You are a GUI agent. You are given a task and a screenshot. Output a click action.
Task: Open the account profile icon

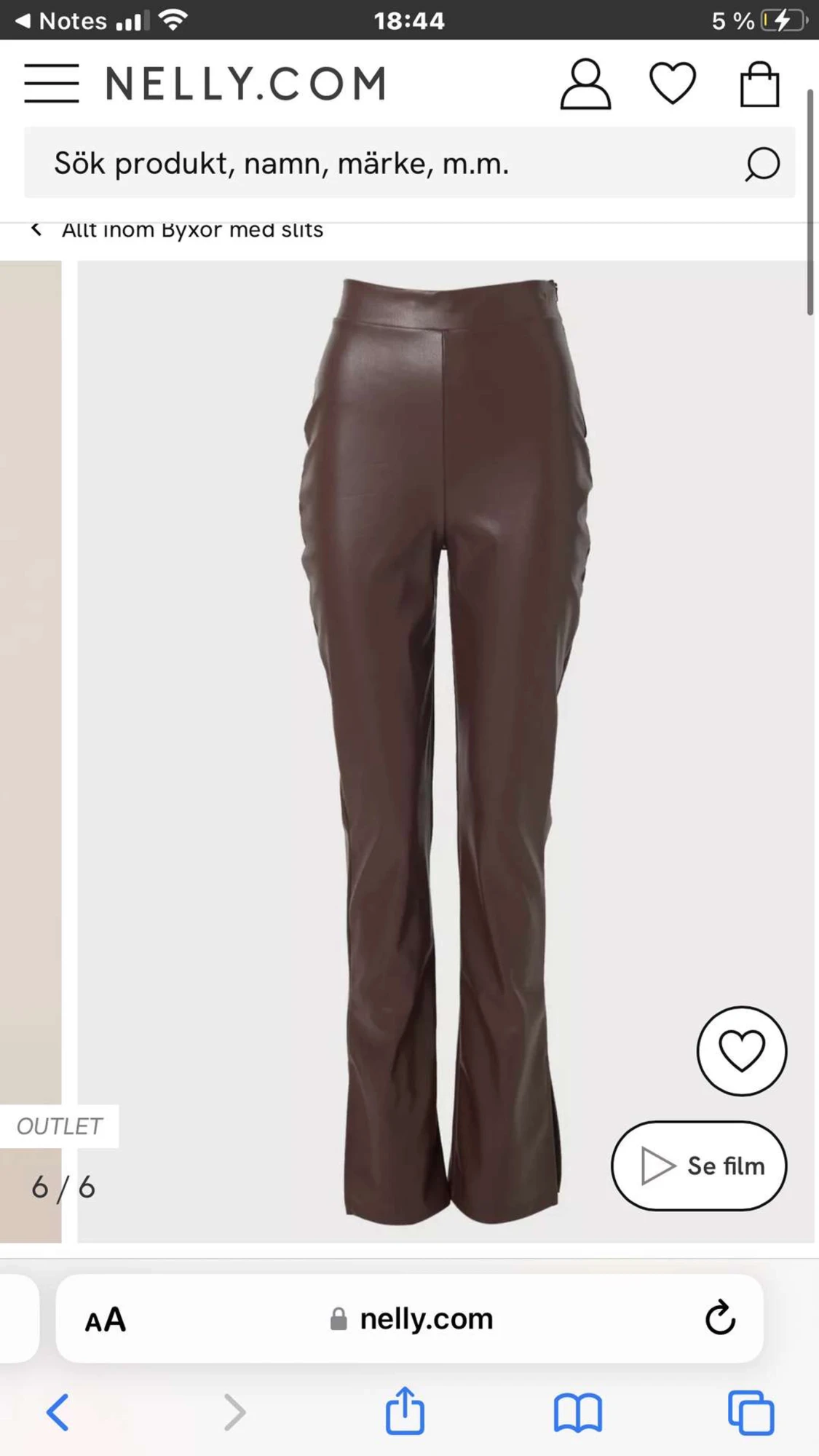(x=585, y=82)
